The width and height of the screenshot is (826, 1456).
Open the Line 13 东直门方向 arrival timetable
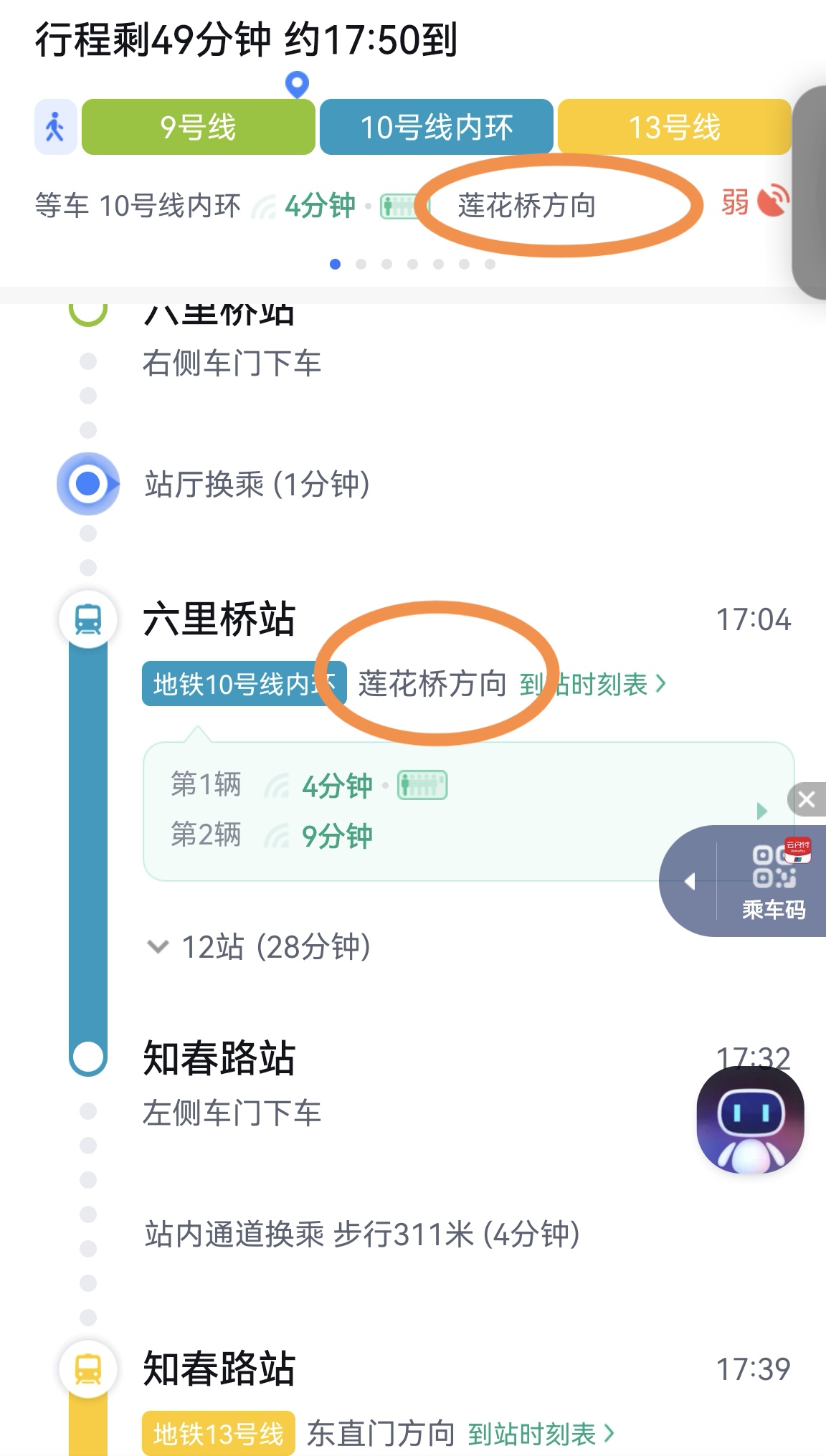(541, 1434)
